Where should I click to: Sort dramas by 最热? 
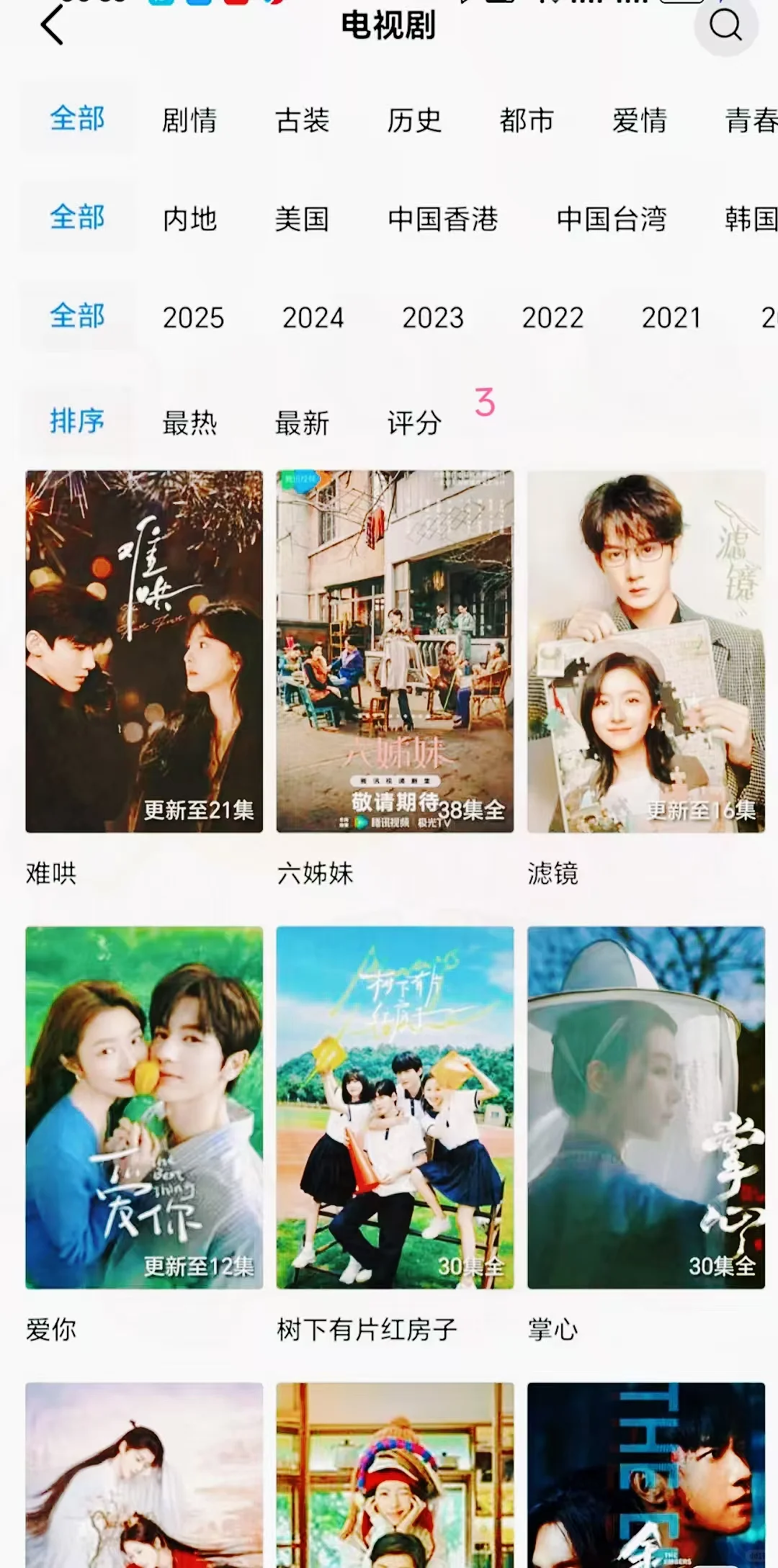(189, 423)
